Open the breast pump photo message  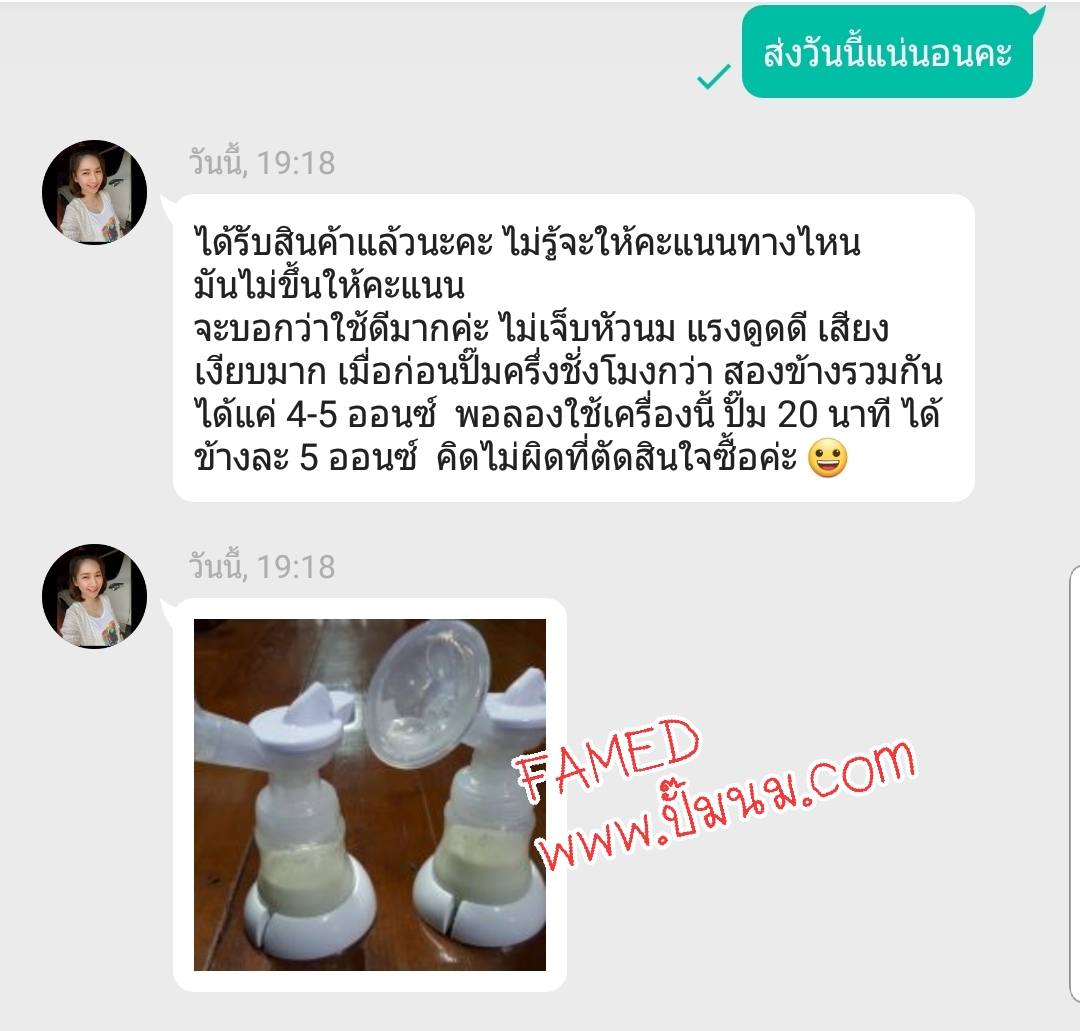coord(369,794)
